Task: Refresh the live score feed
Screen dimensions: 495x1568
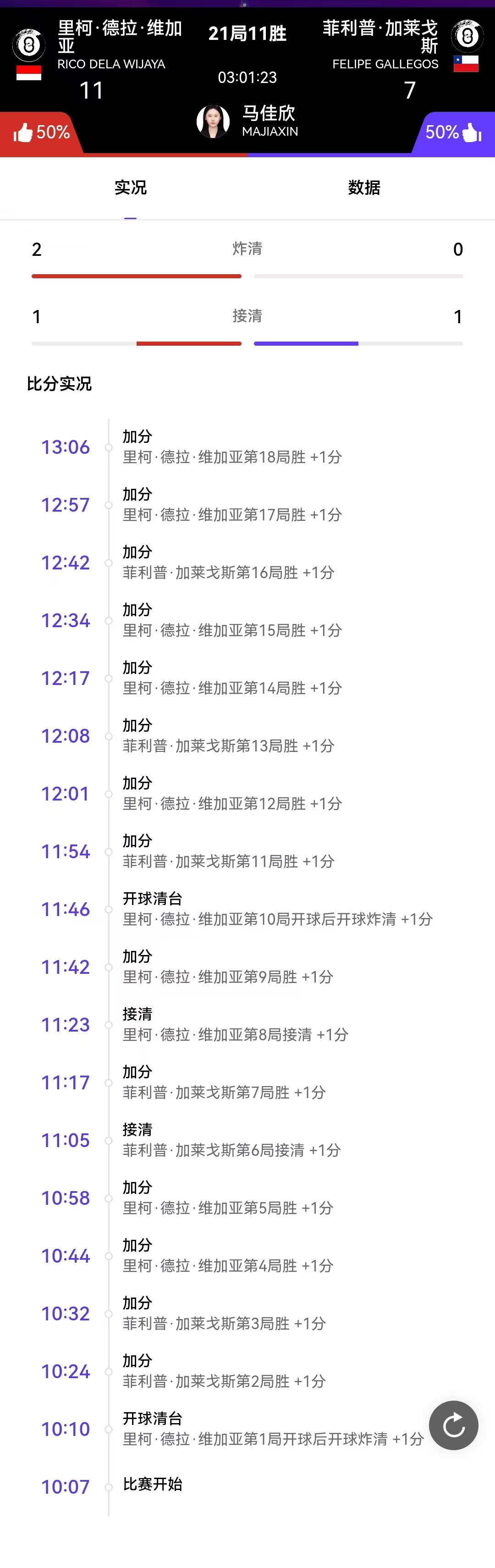Action: pos(453,1425)
